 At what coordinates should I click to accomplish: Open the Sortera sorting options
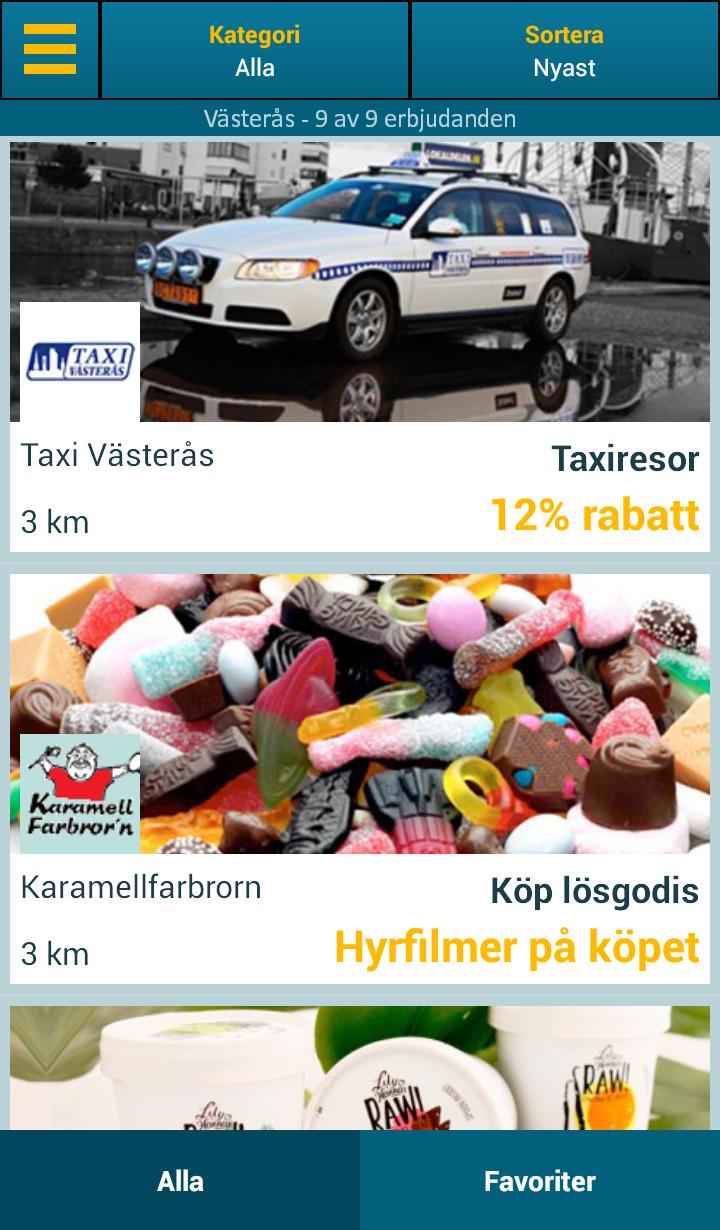point(565,49)
